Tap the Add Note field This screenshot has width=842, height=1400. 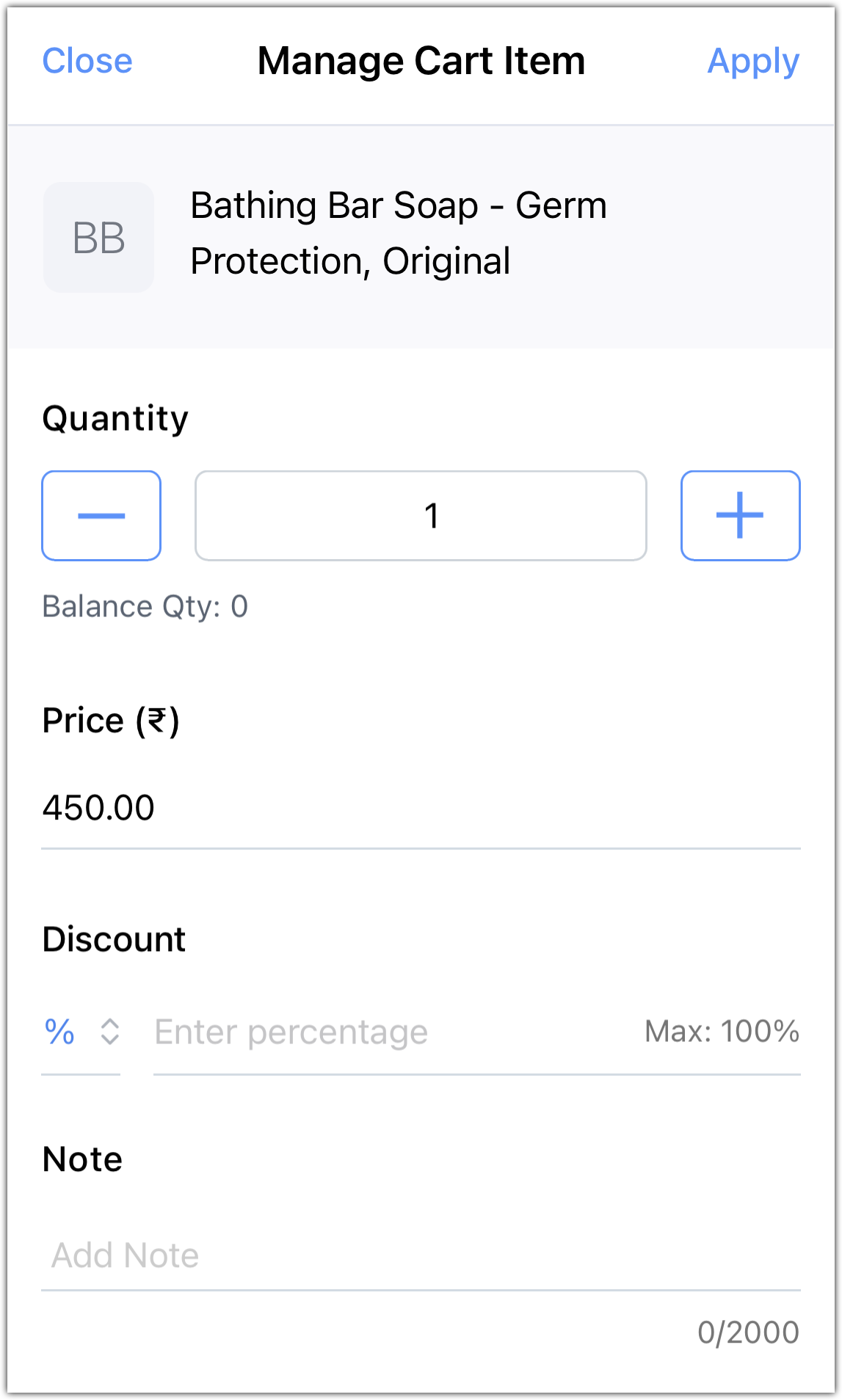[421, 1255]
